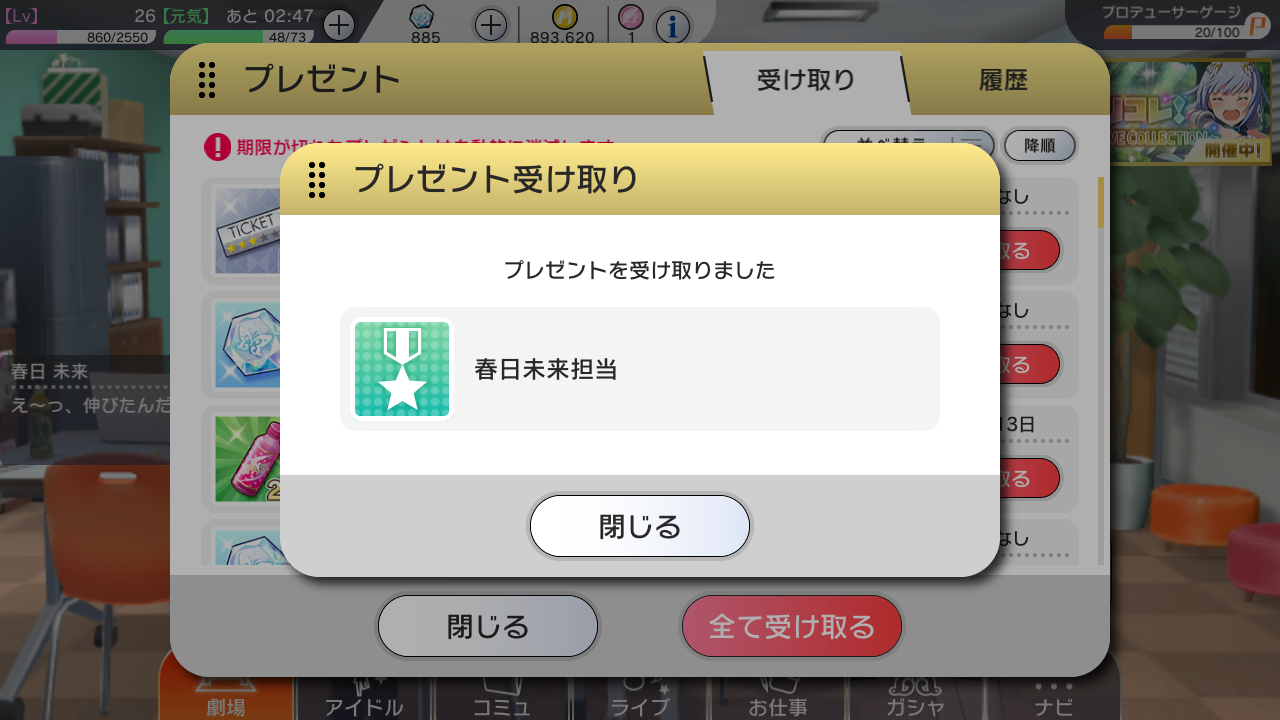Viewport: 1280px width, 720px height.
Task: Open the info icon in the top bar
Action: (x=672, y=27)
